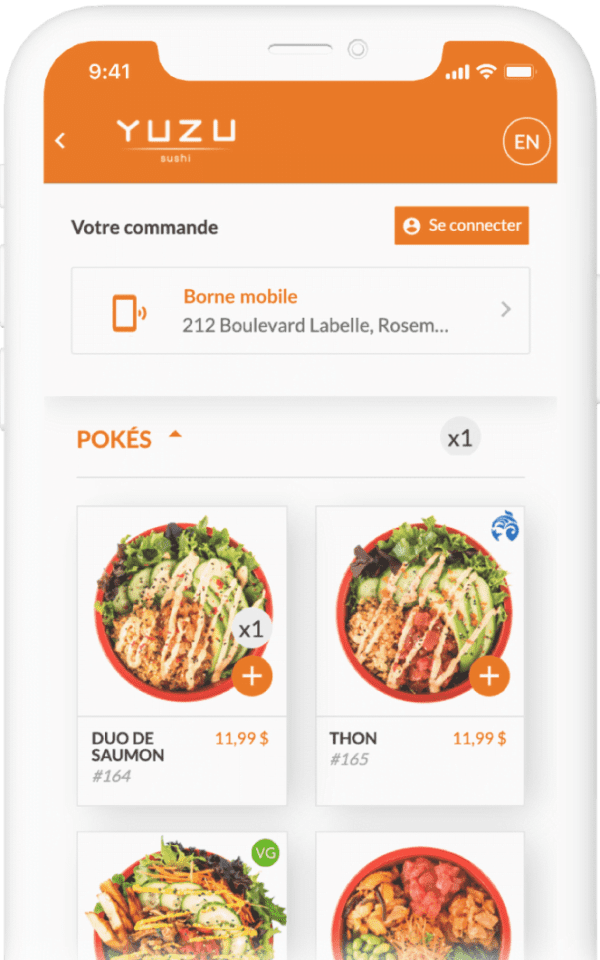
Task: Switch language to EN
Action: click(x=526, y=141)
